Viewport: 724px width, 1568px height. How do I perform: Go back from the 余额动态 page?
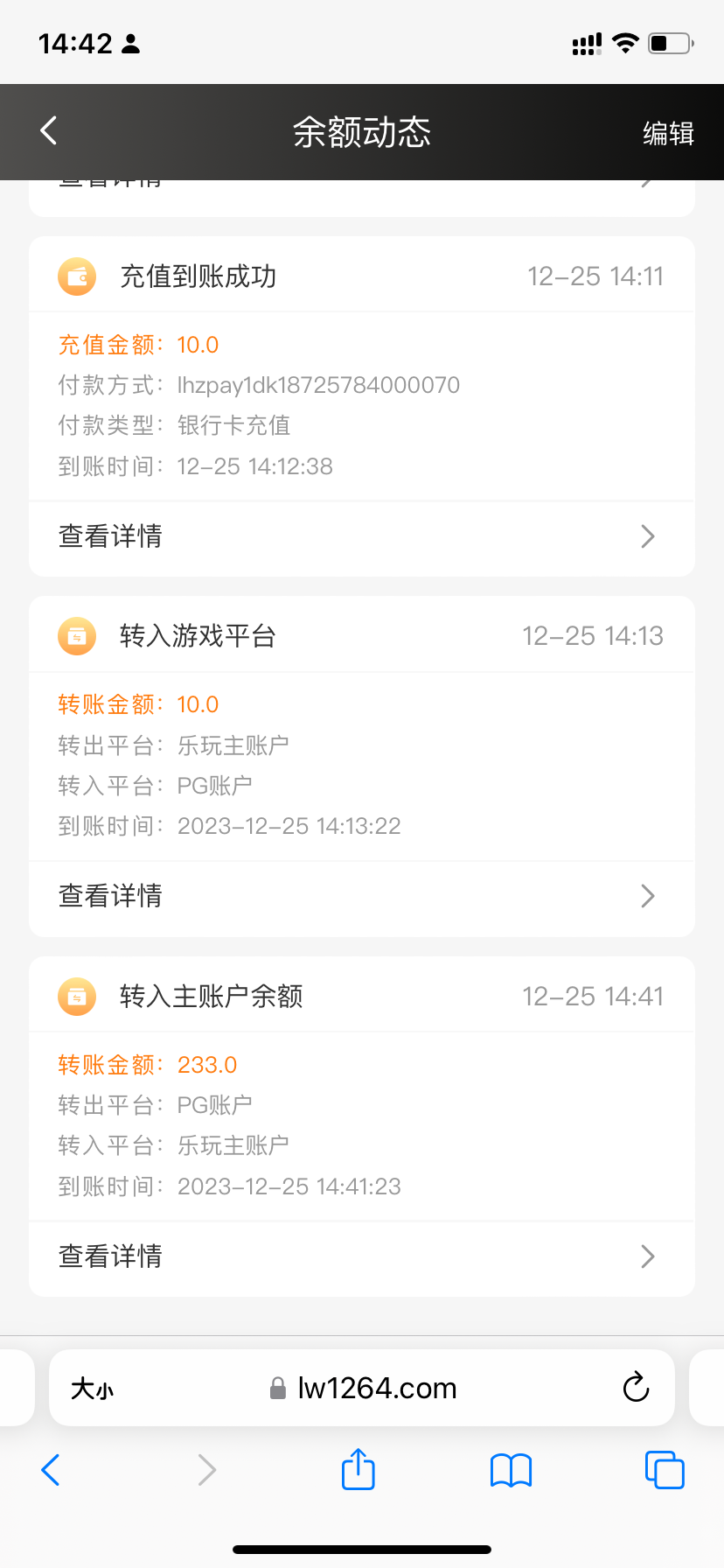(x=49, y=131)
